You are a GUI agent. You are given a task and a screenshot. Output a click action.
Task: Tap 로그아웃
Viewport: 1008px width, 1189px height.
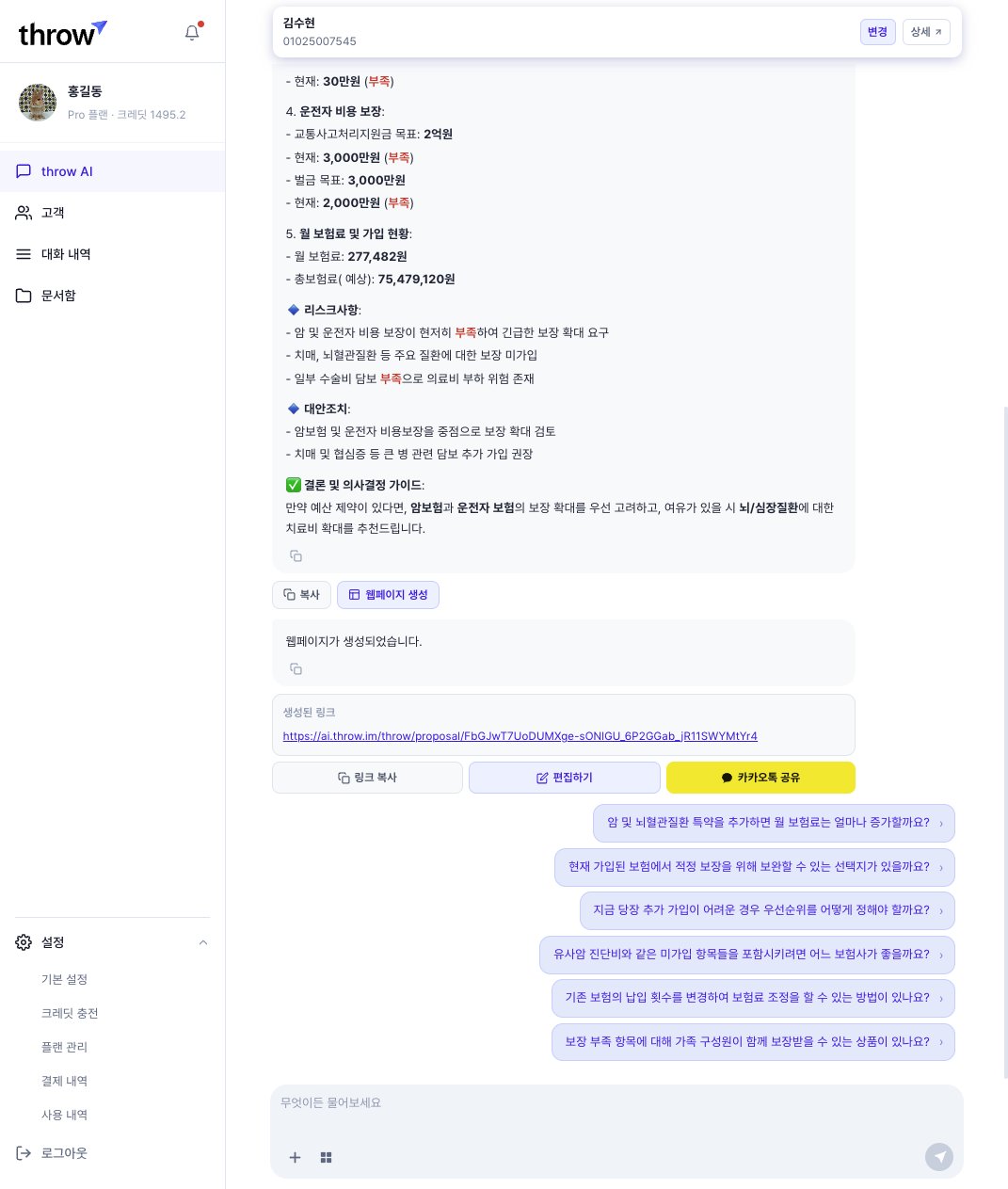pos(64,1153)
